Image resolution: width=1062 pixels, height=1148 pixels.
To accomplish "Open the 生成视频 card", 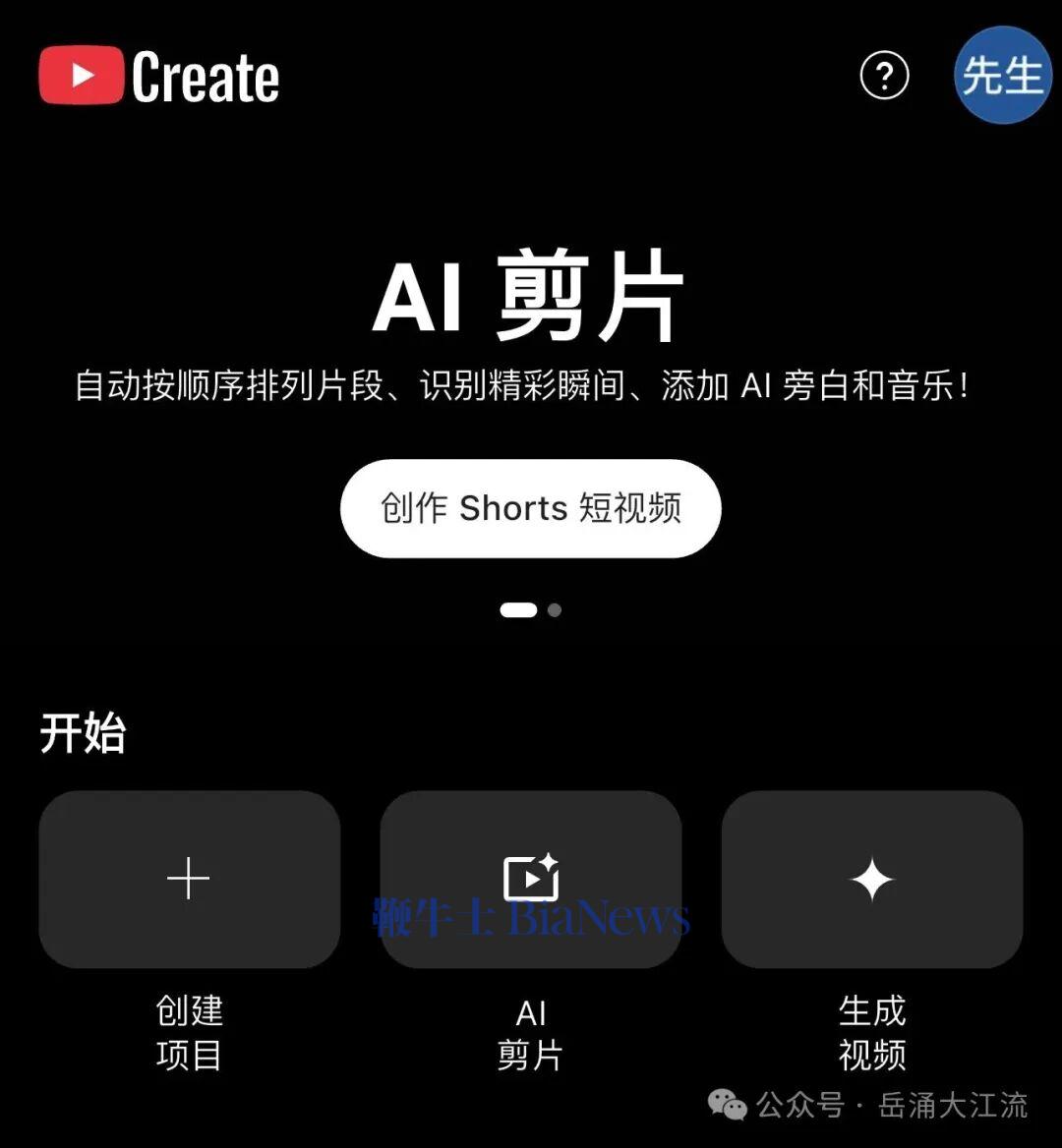I will click(873, 924).
